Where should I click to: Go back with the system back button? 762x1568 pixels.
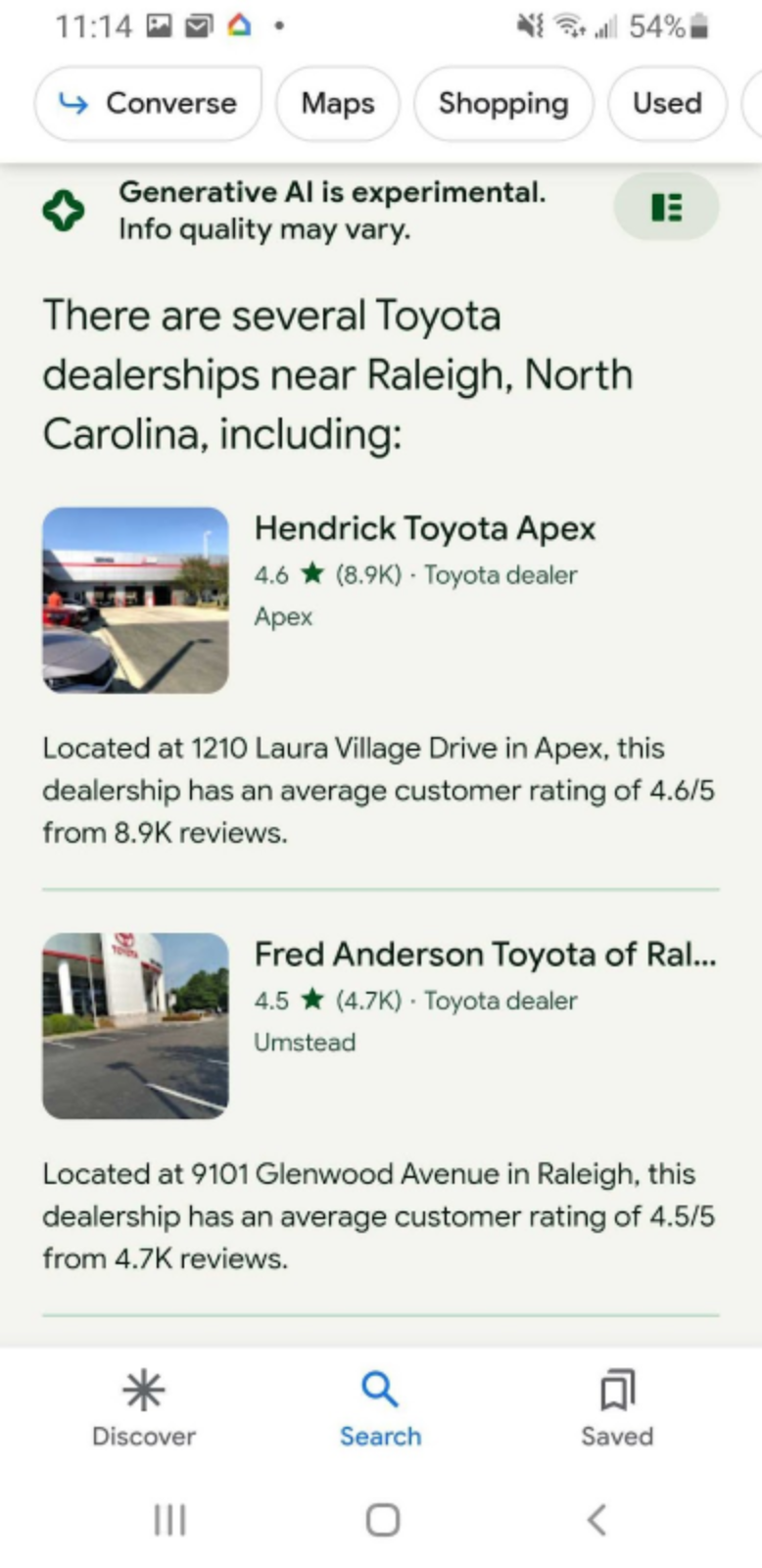[596, 1520]
